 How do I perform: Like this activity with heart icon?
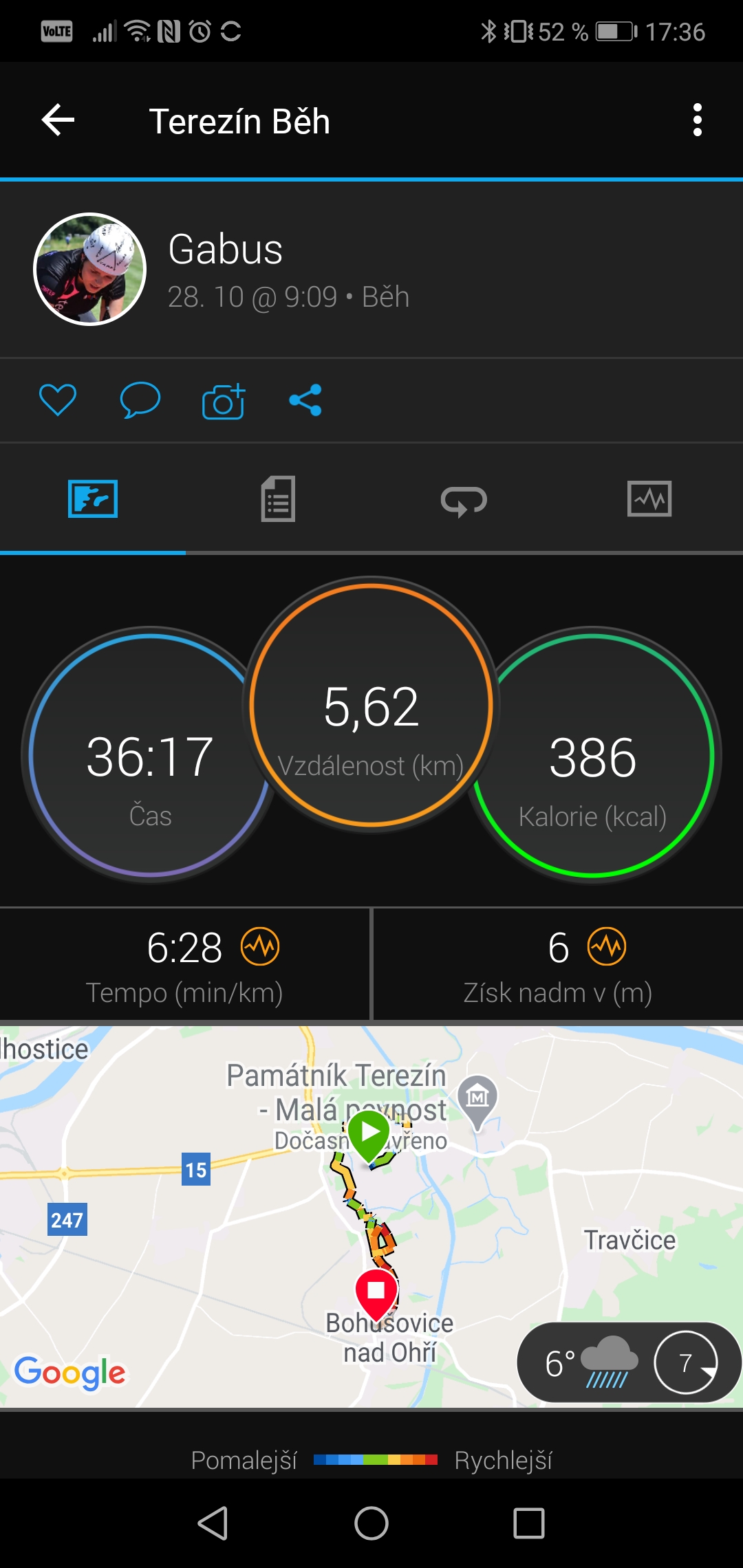coord(58,400)
